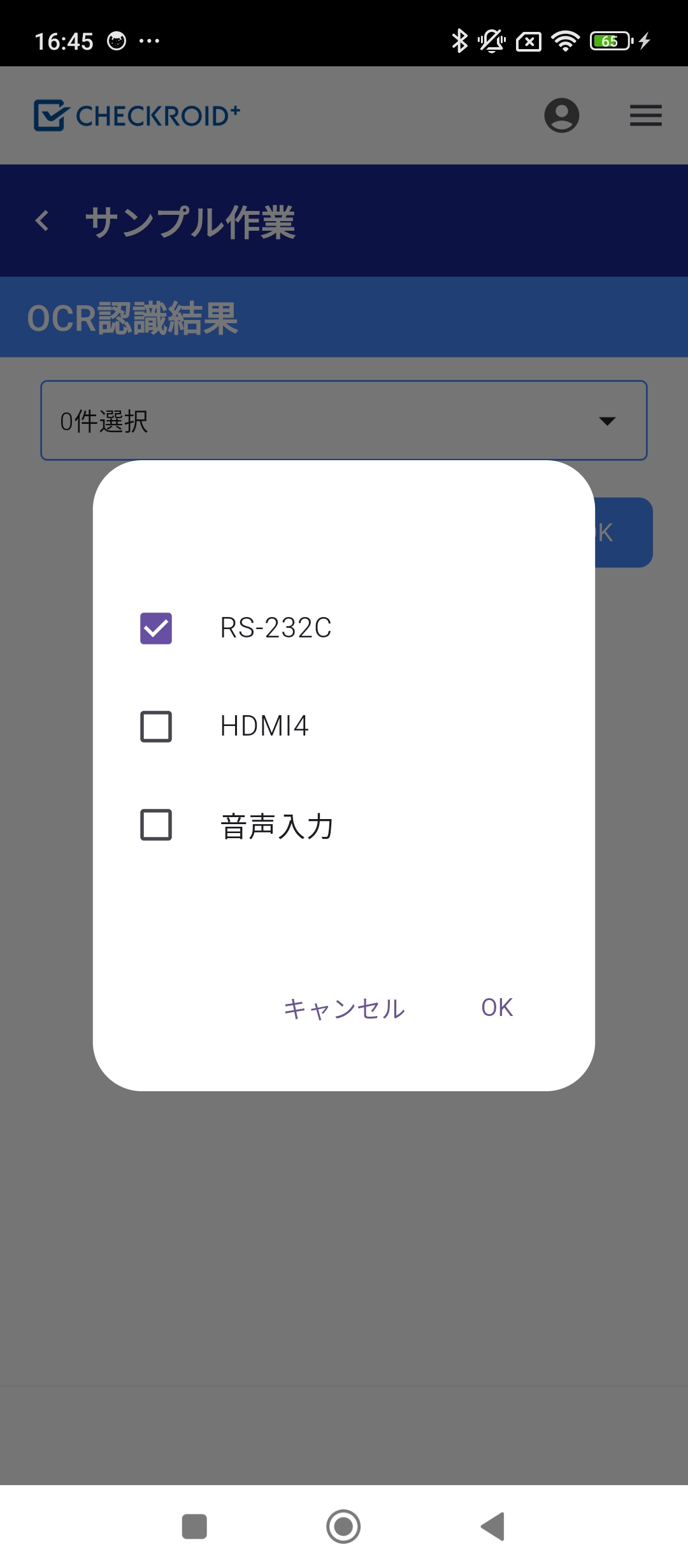Uncheck the RS-232C checkbox
The height and width of the screenshot is (1568, 688).
click(x=156, y=628)
